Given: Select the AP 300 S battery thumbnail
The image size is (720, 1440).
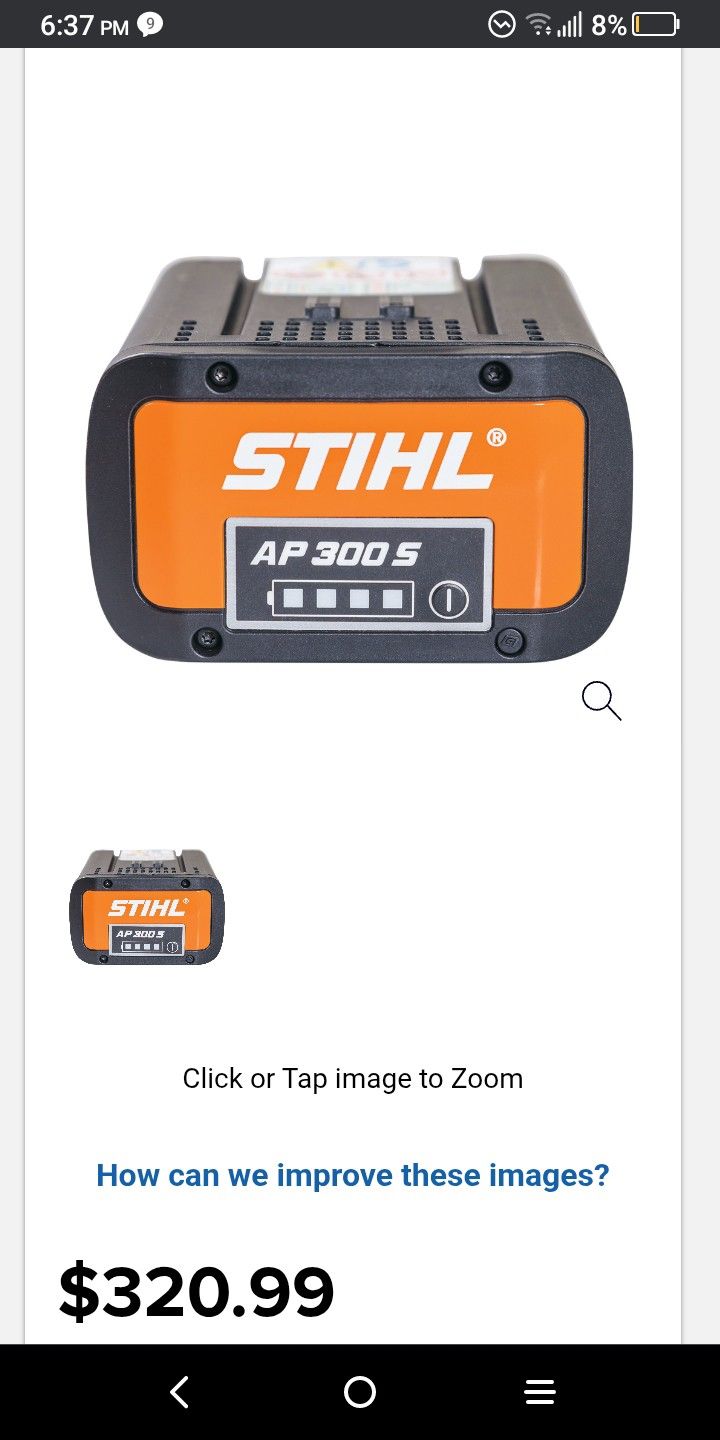Looking at the screenshot, I should [146, 910].
